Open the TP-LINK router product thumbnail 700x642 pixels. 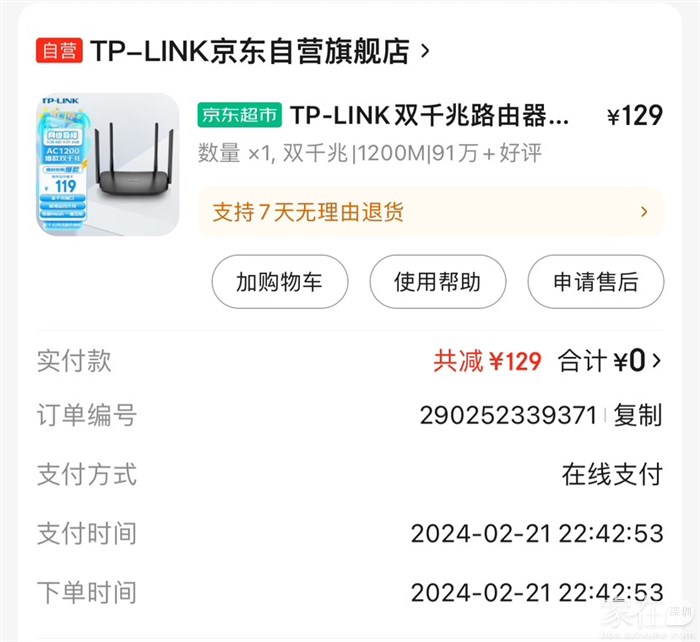pyautogui.click(x=108, y=165)
